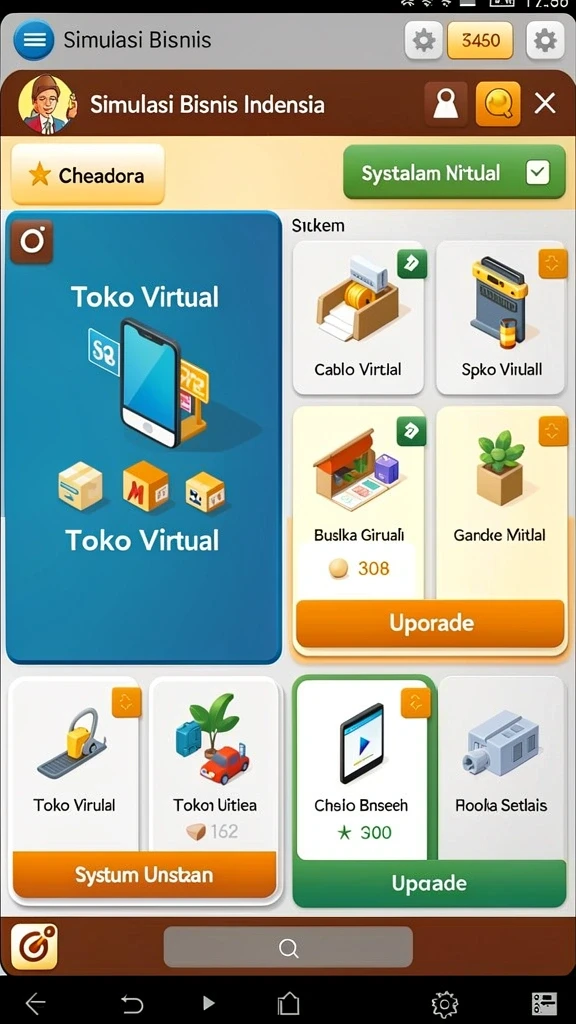Screen dimensions: 576x1024
Task: Tap the search field in bottom bar
Action: pos(288,947)
